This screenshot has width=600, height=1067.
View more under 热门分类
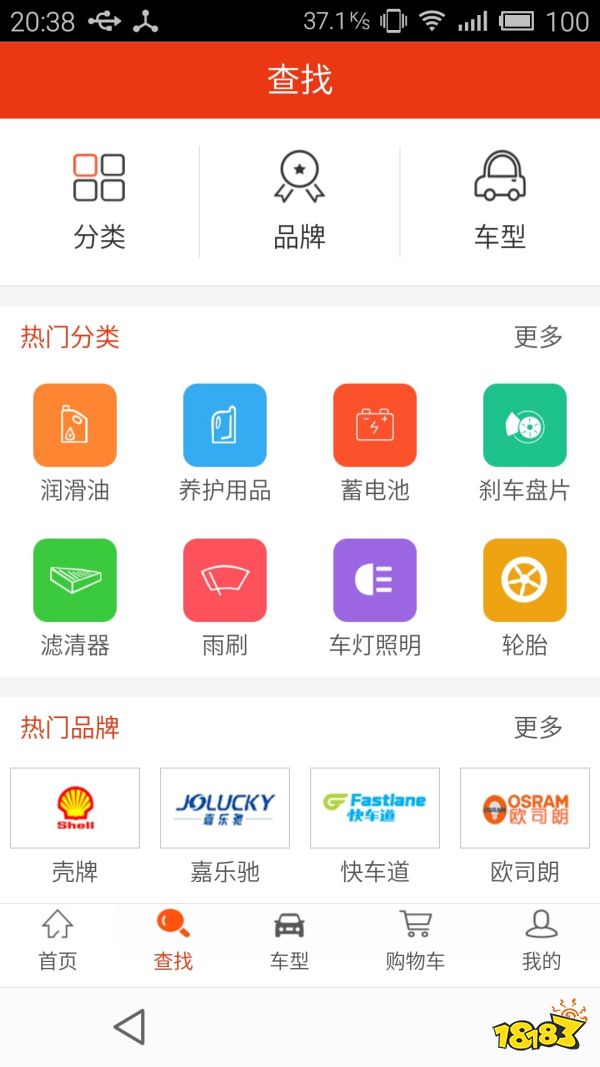pos(538,337)
